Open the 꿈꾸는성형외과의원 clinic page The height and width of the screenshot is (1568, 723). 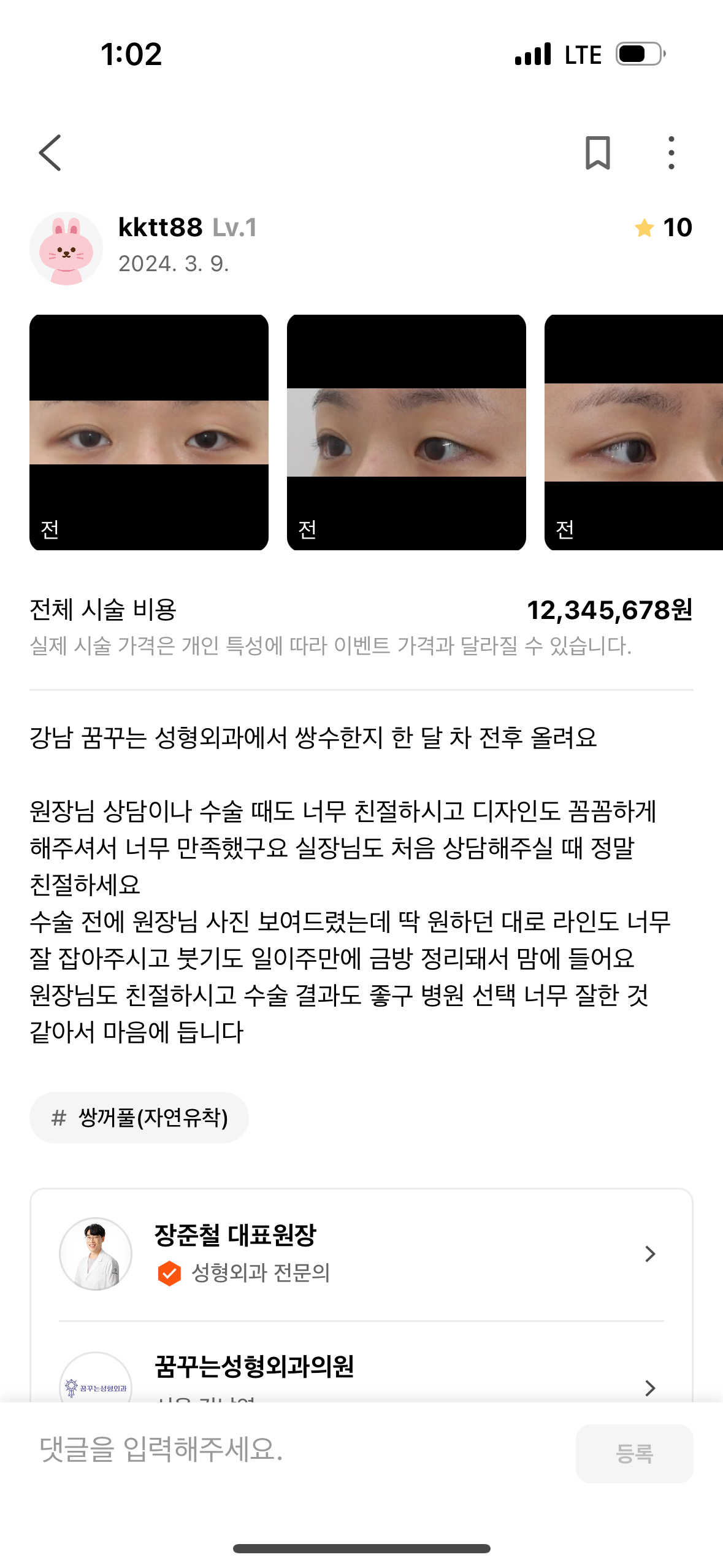pos(361,1373)
